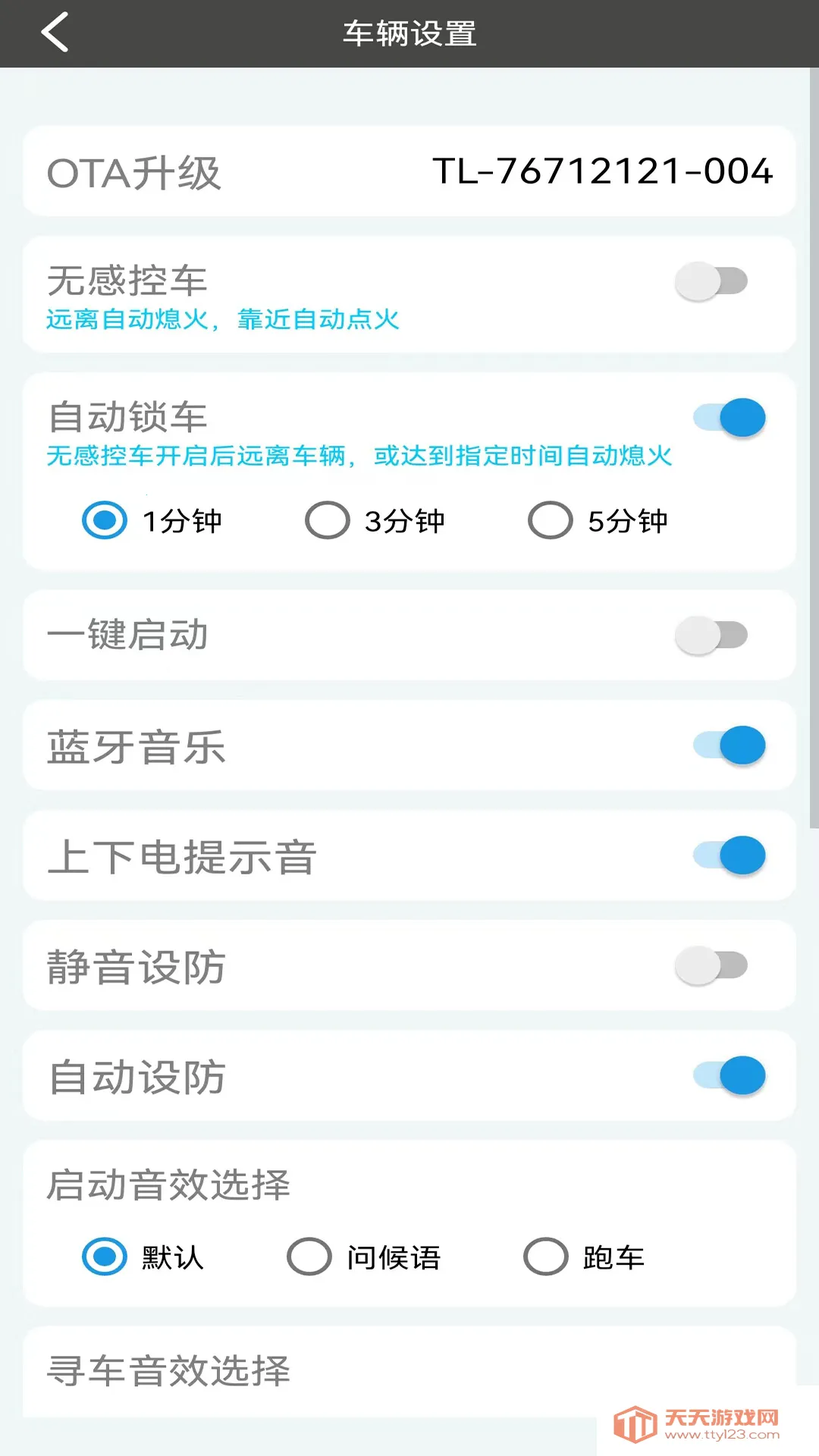The height and width of the screenshot is (1456, 819).
Task: Enable the 无感控车 keyless control switch
Action: click(711, 279)
